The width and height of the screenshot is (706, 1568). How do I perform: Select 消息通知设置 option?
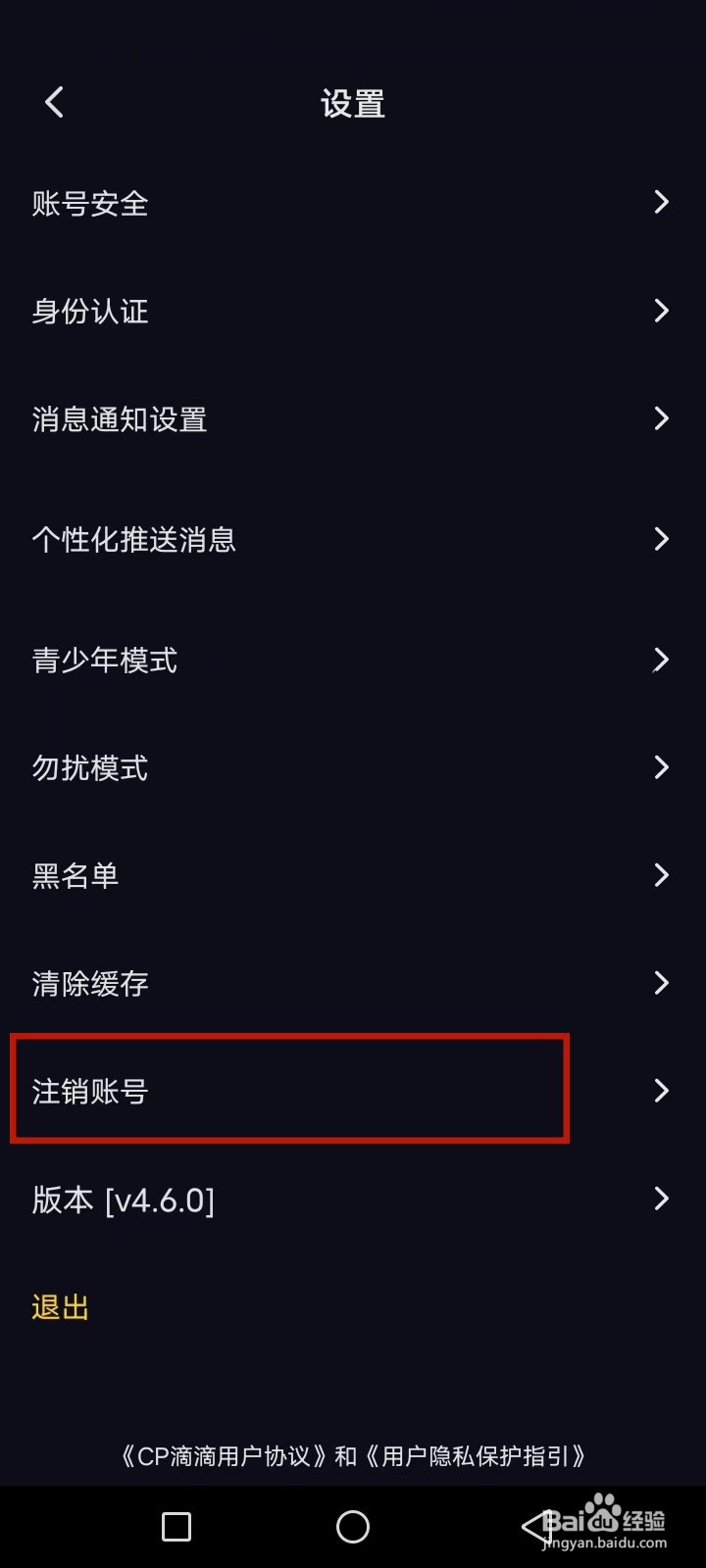[x=118, y=419]
